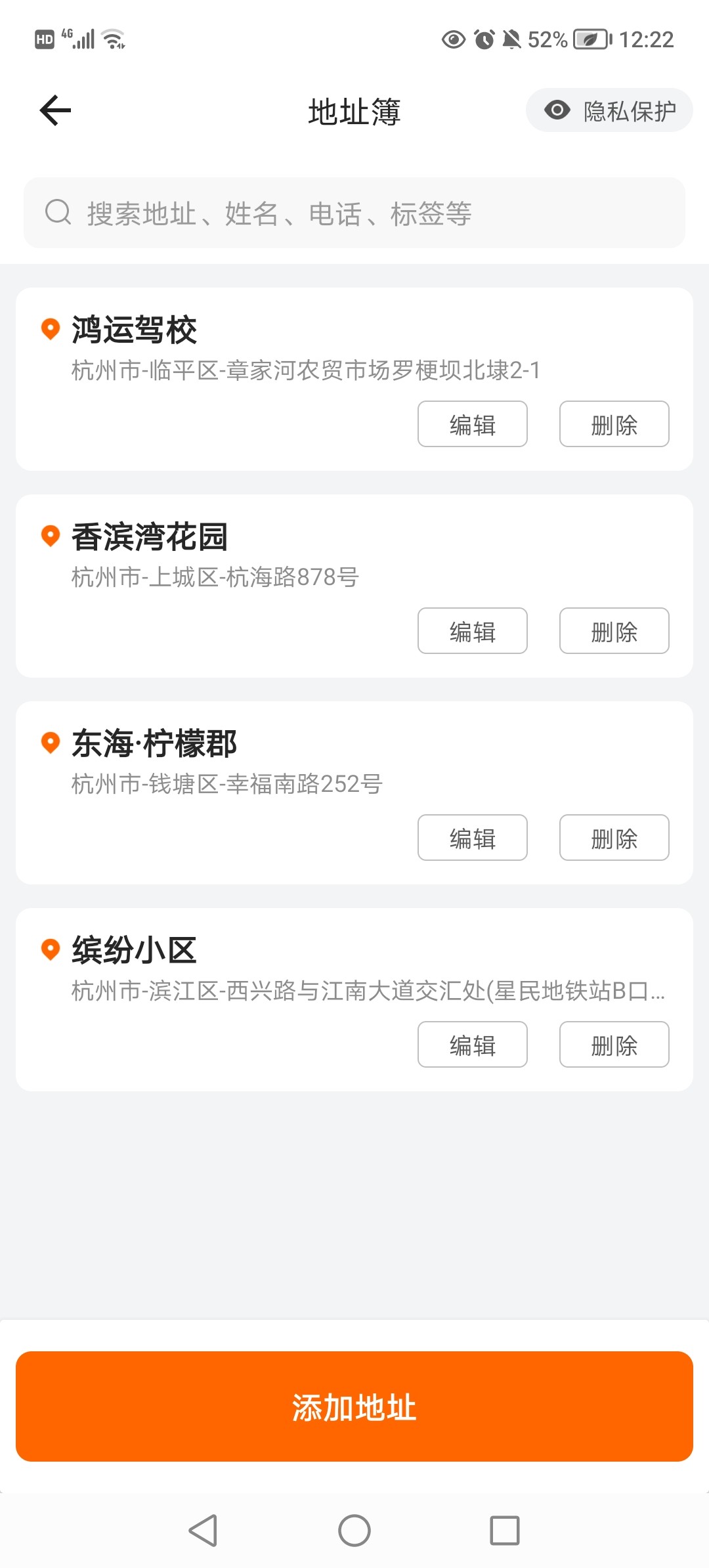Image resolution: width=709 pixels, height=1568 pixels.
Task: Delete the 香滨湾花园 address
Action: [x=614, y=631]
